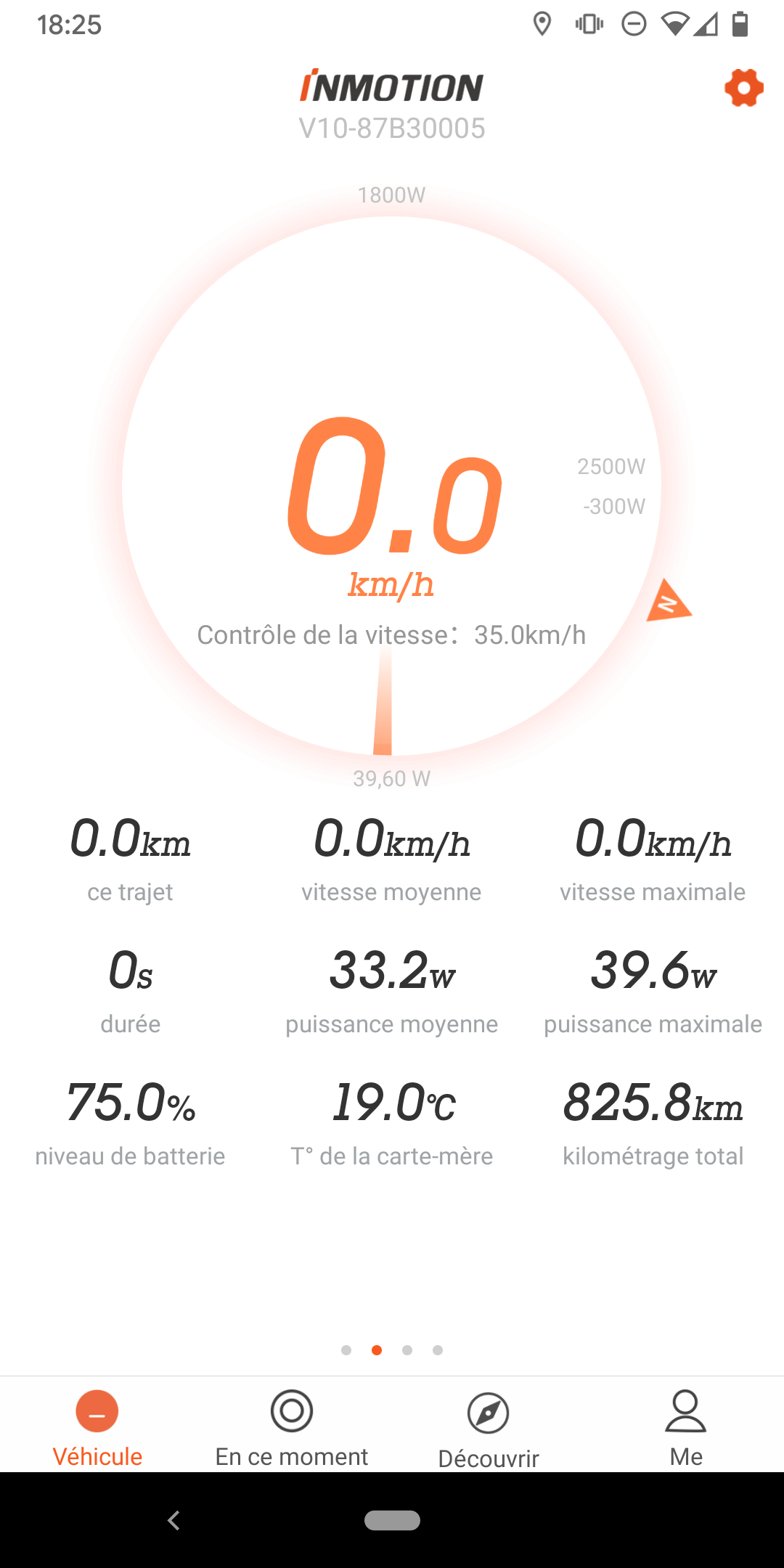
Task: Tap the system back arrow
Action: pos(173,1520)
